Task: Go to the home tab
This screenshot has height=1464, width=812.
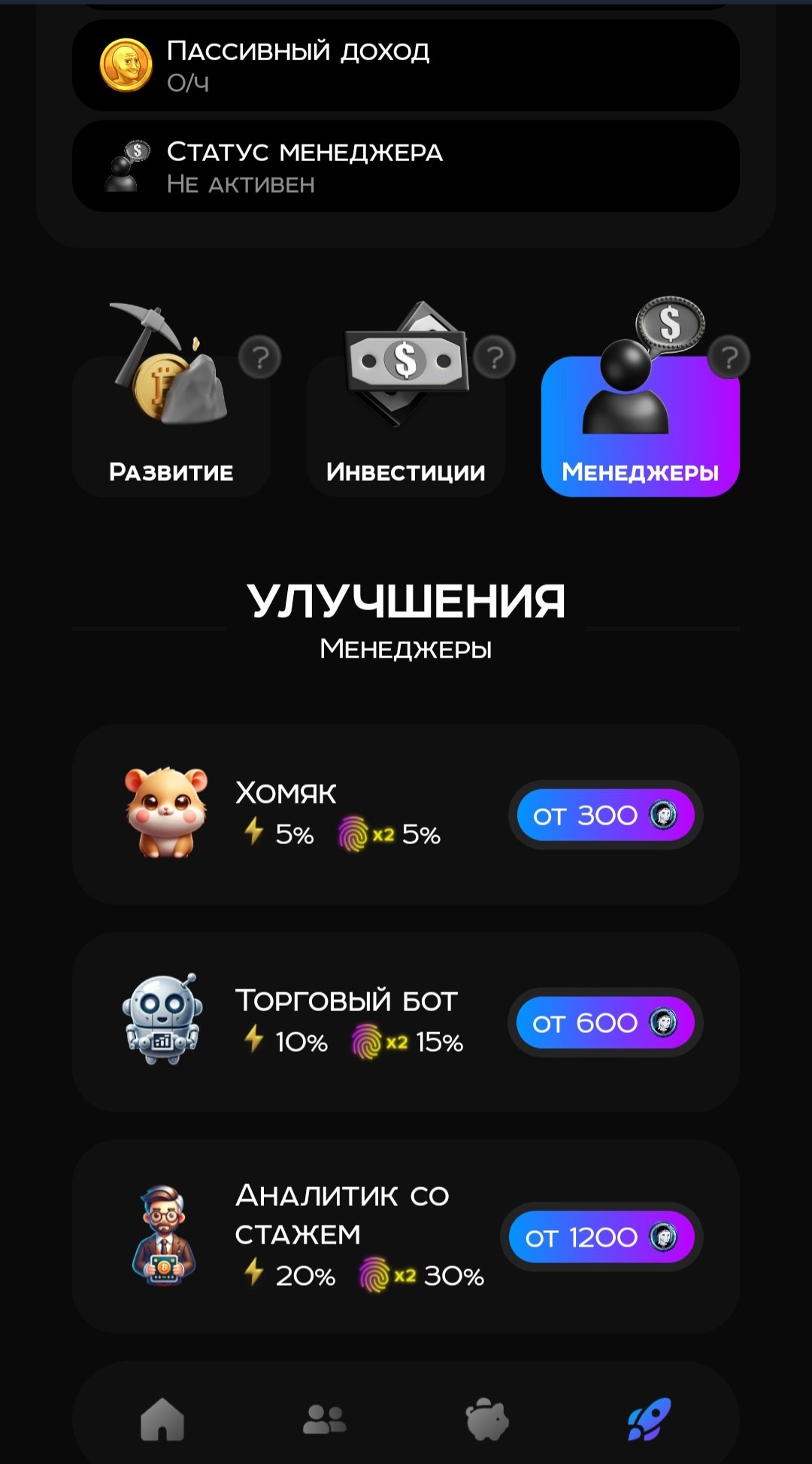Action: 162,1420
